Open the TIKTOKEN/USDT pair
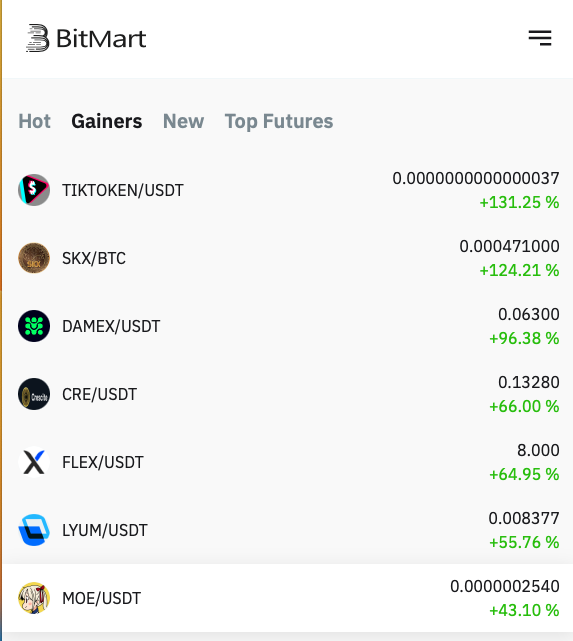The image size is (573, 641). pyautogui.click(x=289, y=190)
